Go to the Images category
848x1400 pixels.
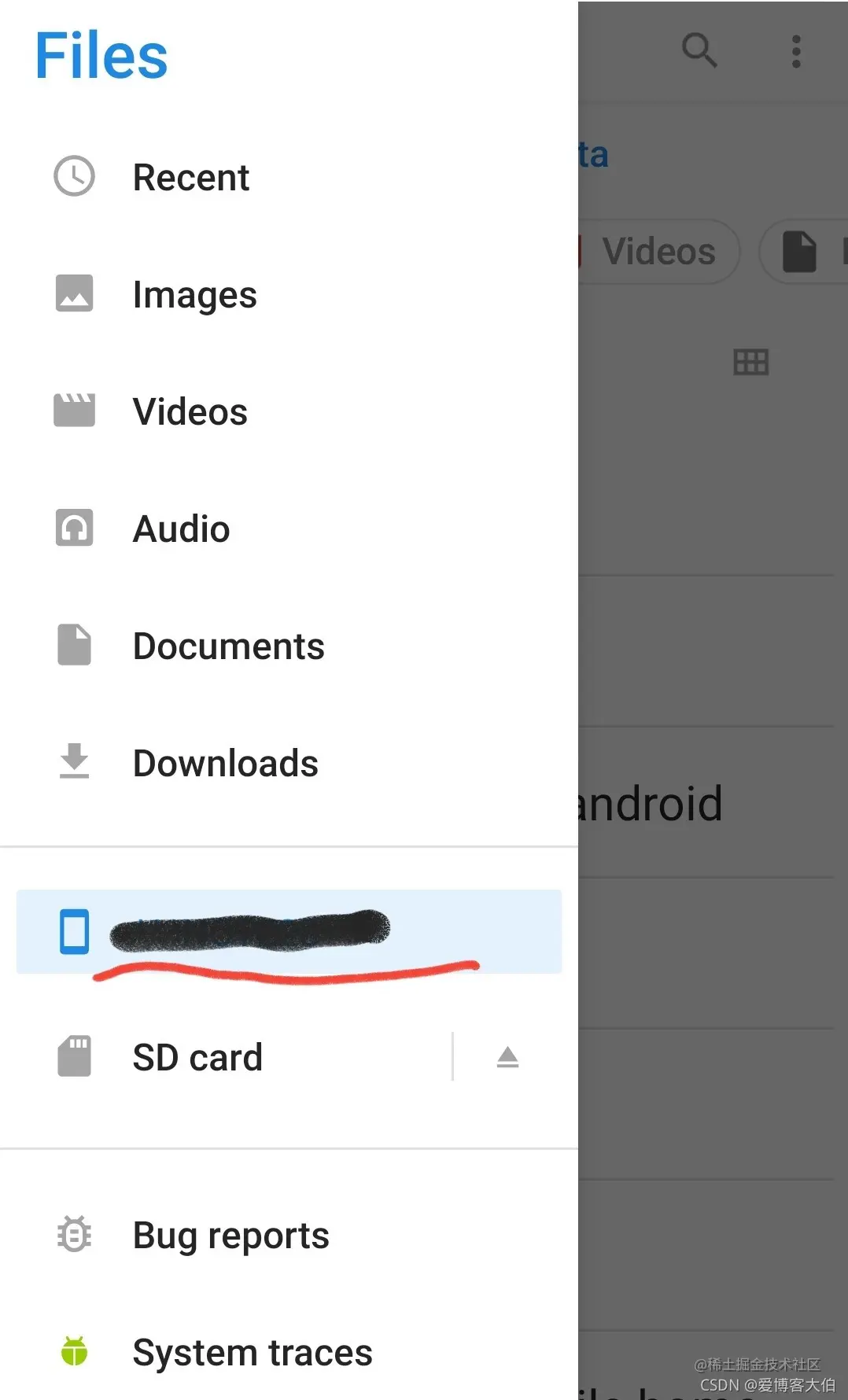click(194, 295)
